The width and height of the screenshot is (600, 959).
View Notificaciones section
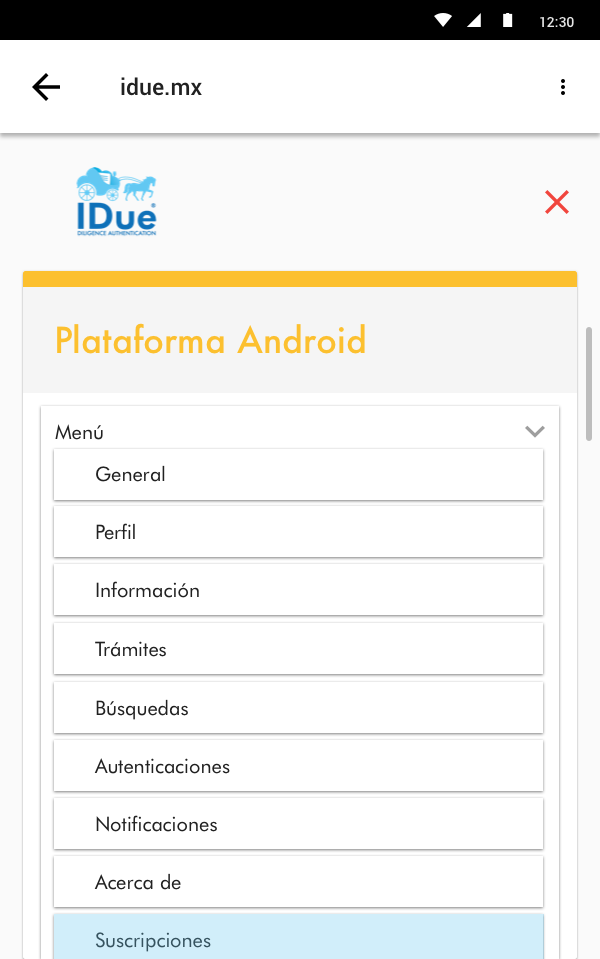(298, 824)
